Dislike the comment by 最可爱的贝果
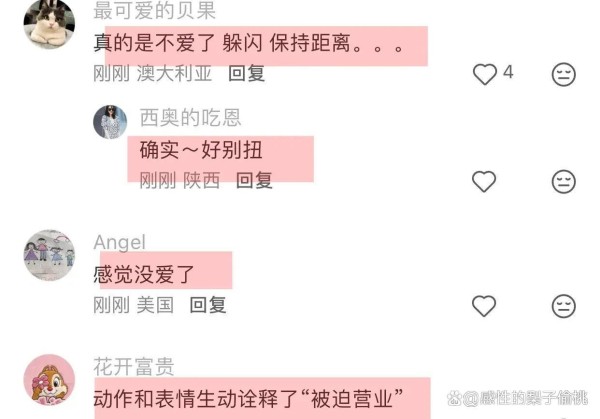This screenshot has width=600, height=419. [564, 74]
